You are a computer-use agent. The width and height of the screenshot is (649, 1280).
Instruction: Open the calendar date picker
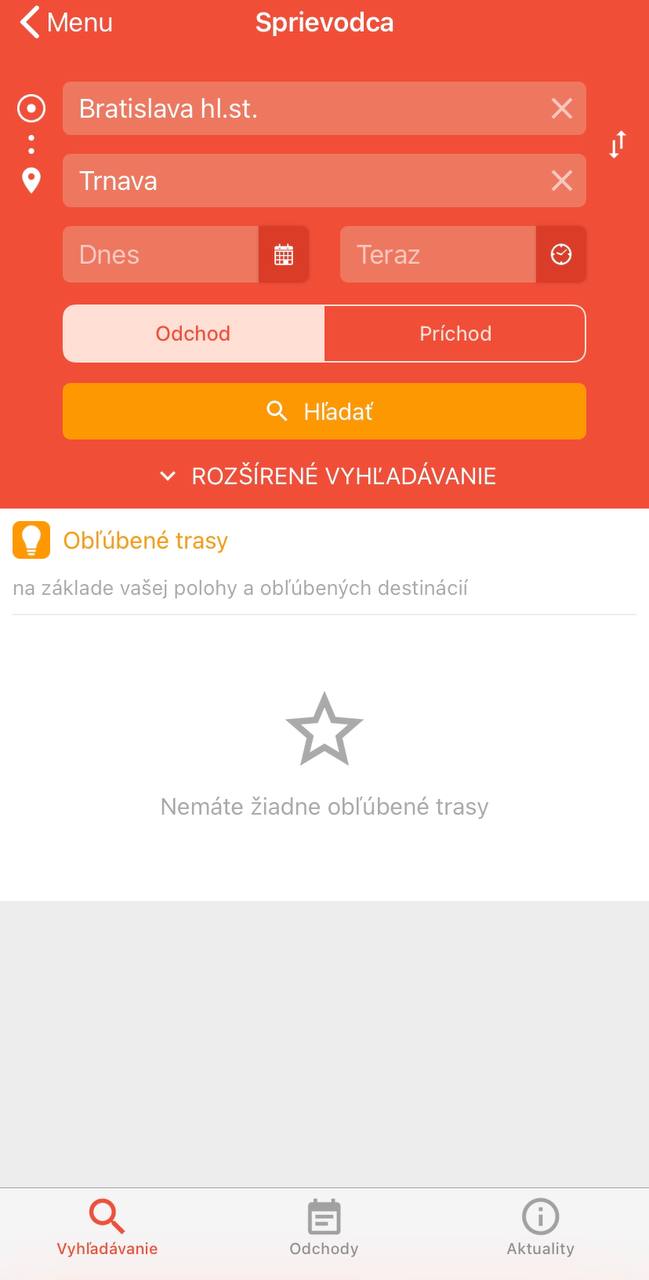284,254
